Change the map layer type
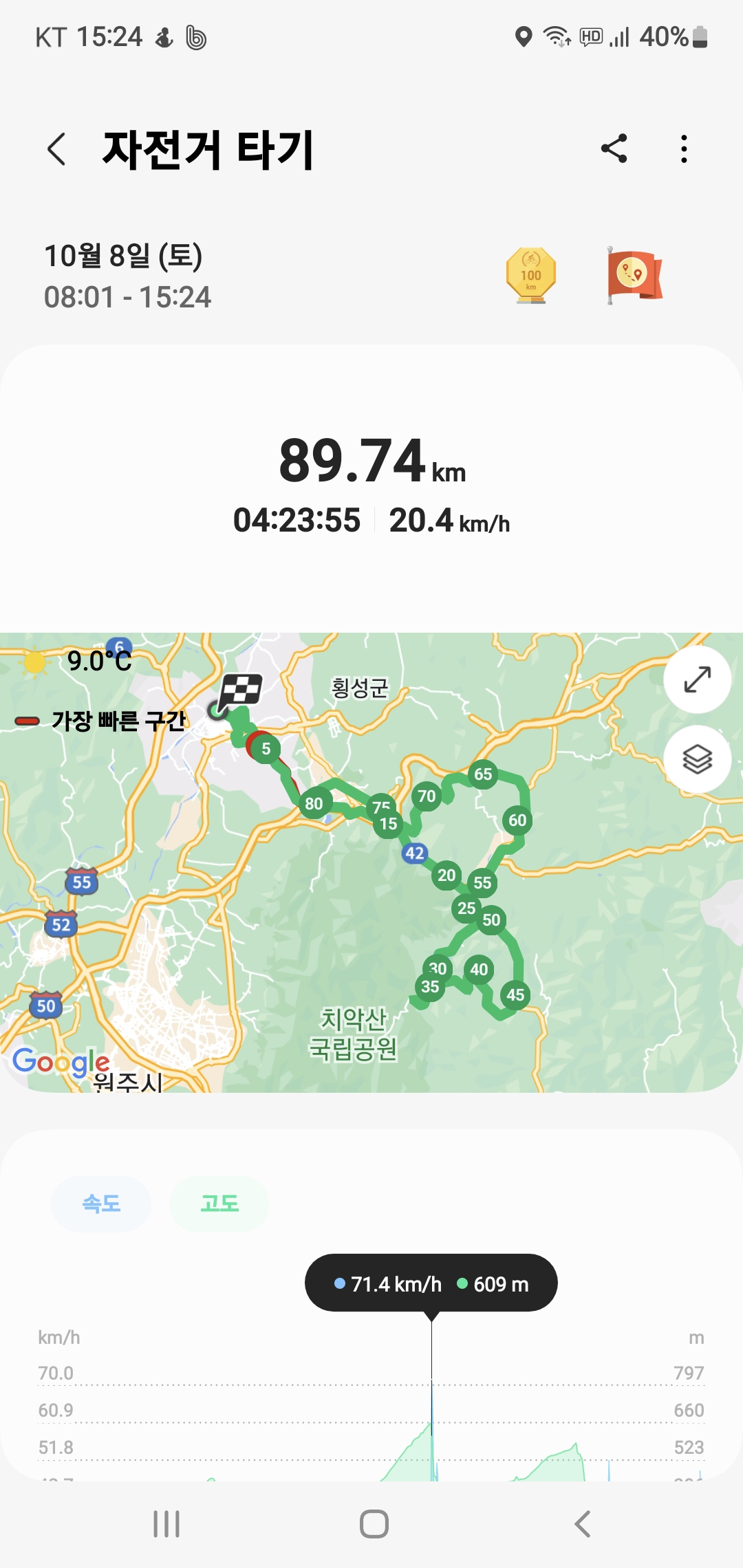 (x=697, y=759)
